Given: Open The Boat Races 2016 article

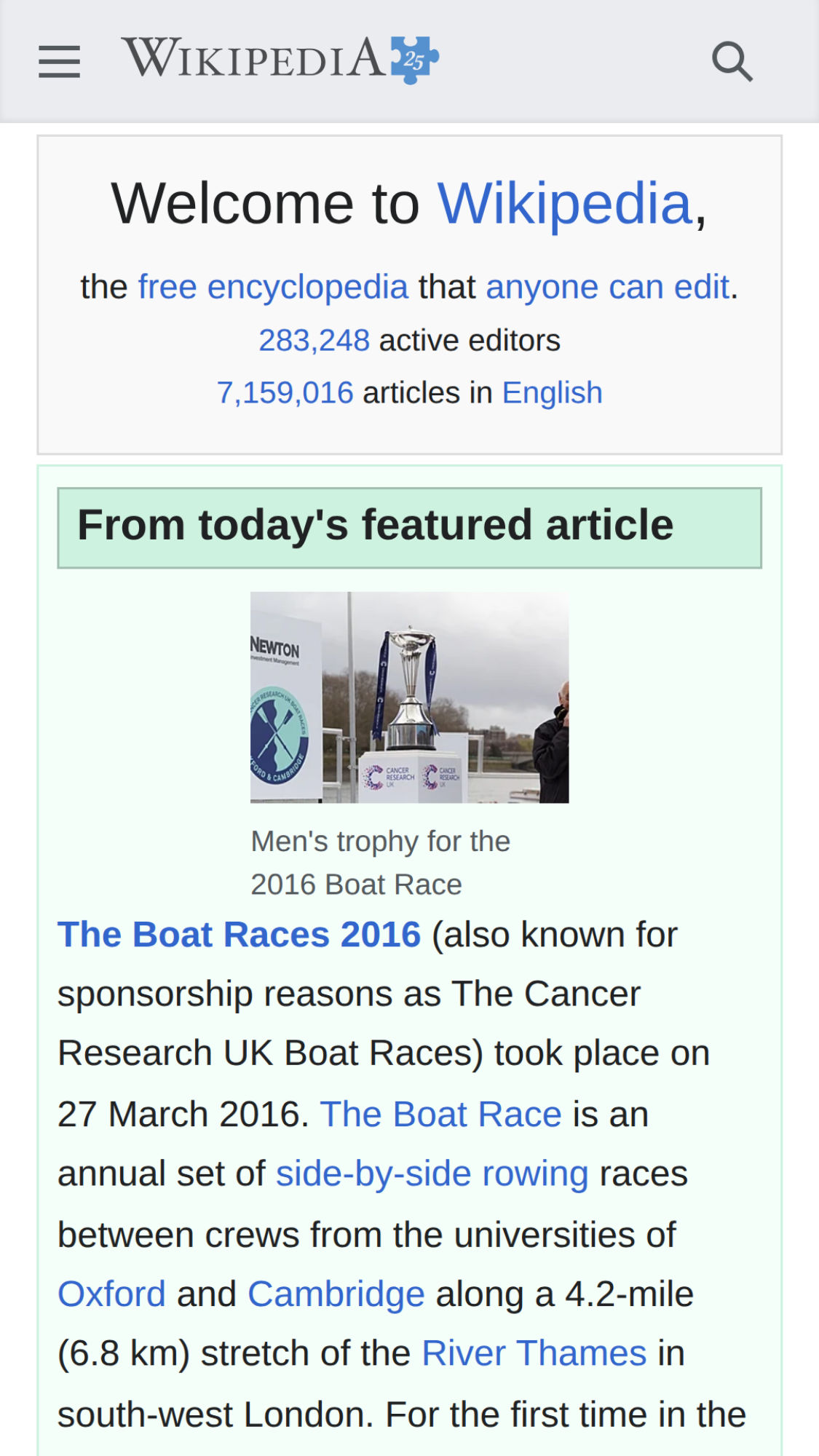Looking at the screenshot, I should coord(239,934).
